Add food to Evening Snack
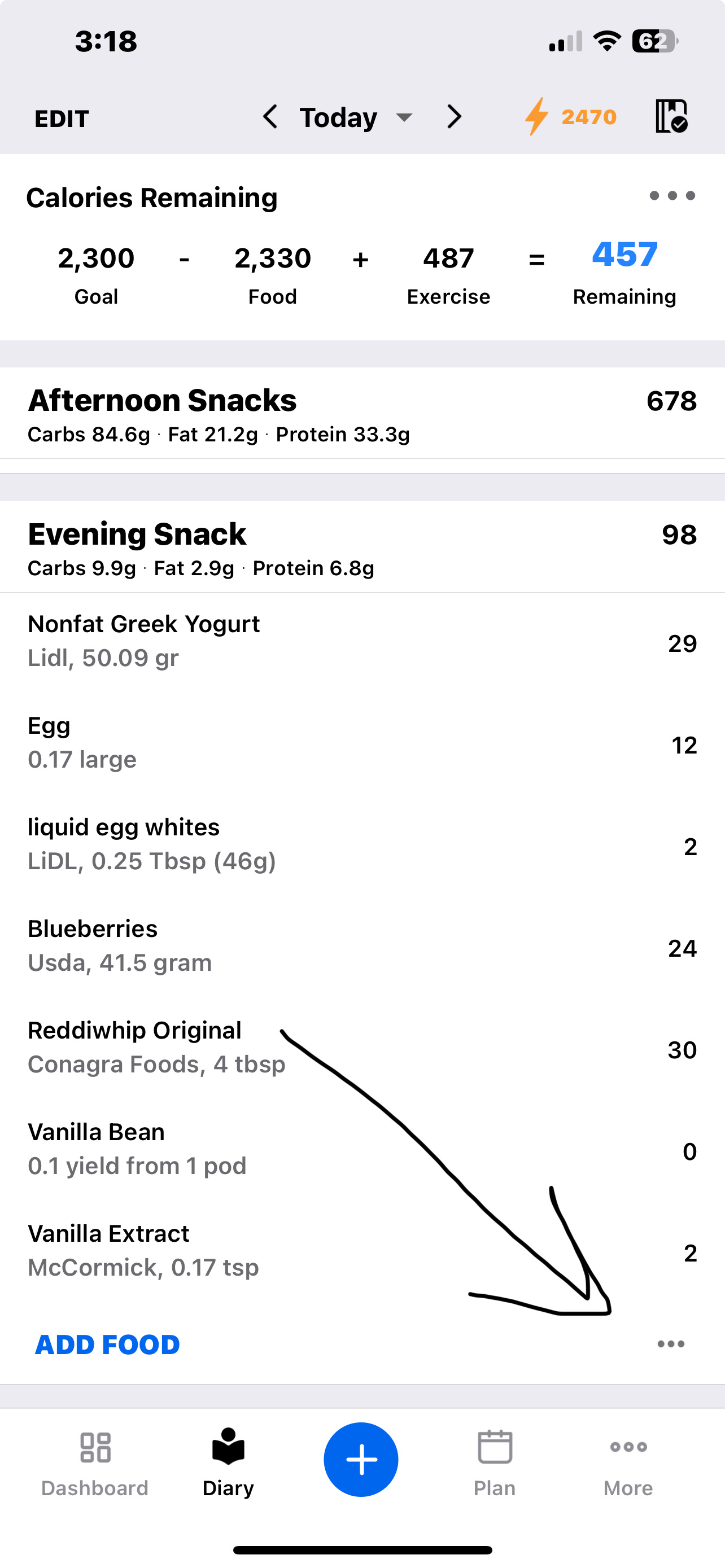Screen dimensions: 725x1568 coord(108,1344)
